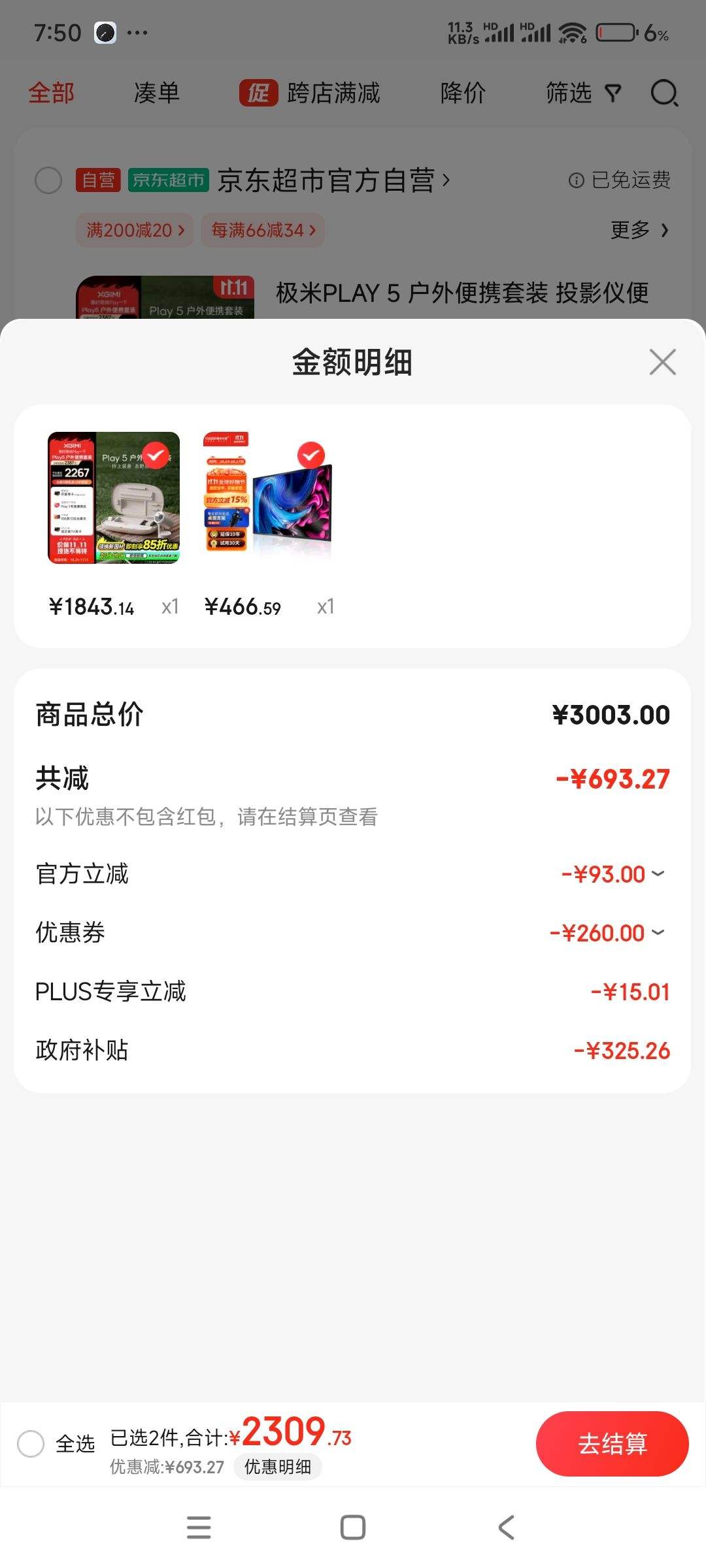This screenshot has height=1568, width=706.
Task: Tap 去结算 to check out
Action: [x=612, y=1443]
